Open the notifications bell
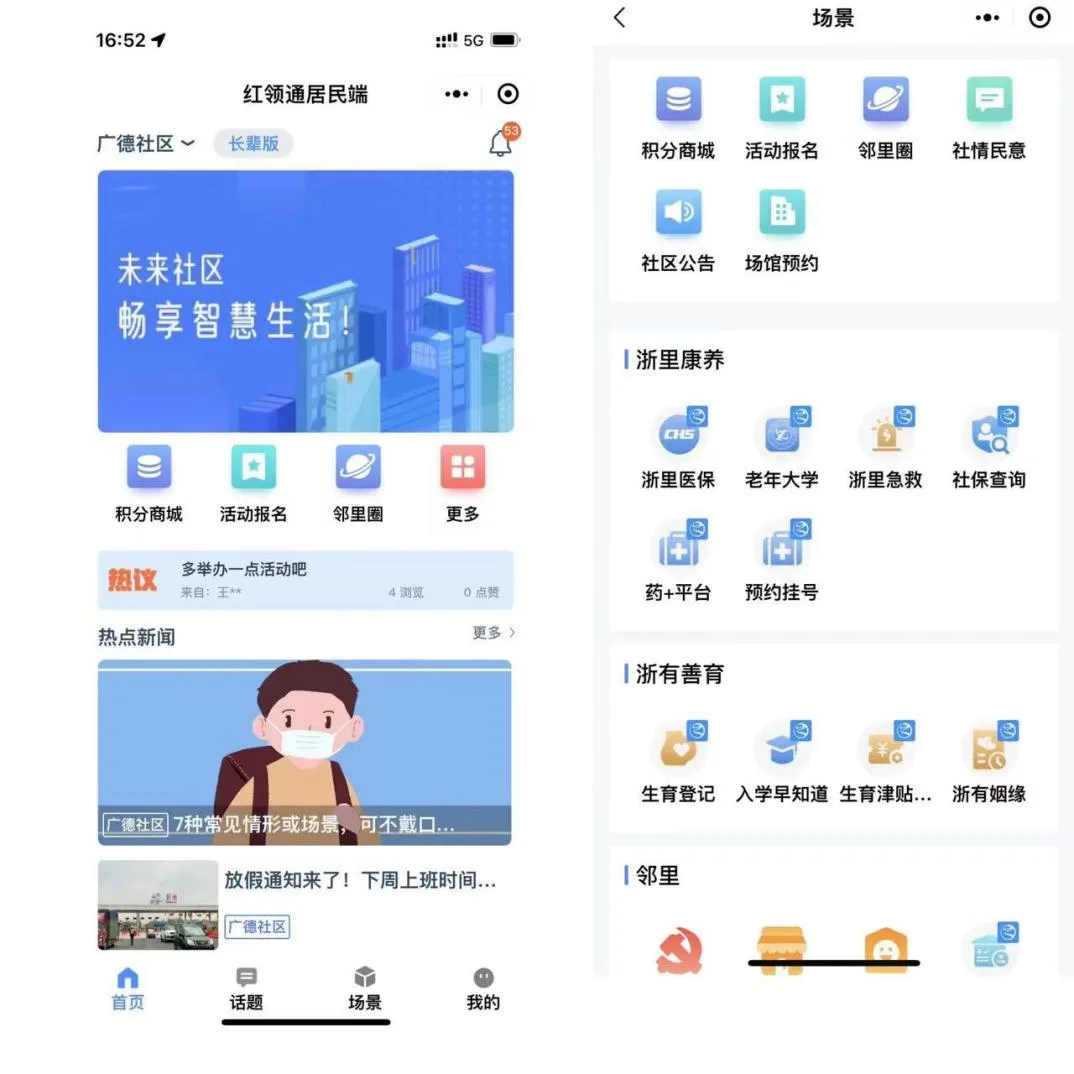This screenshot has width=1074, height=1074. tap(500, 144)
